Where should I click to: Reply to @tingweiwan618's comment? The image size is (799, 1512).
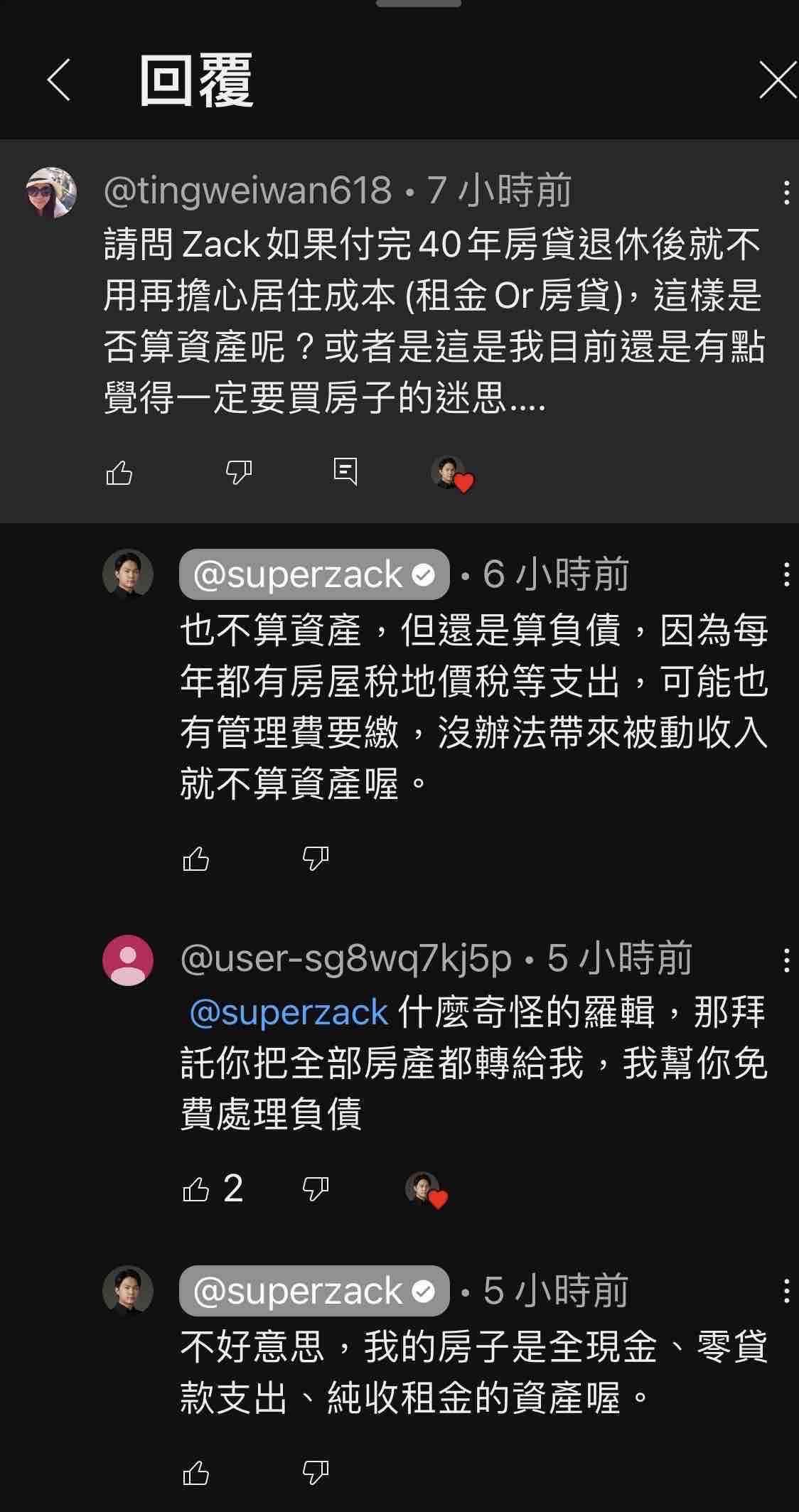pos(345,472)
